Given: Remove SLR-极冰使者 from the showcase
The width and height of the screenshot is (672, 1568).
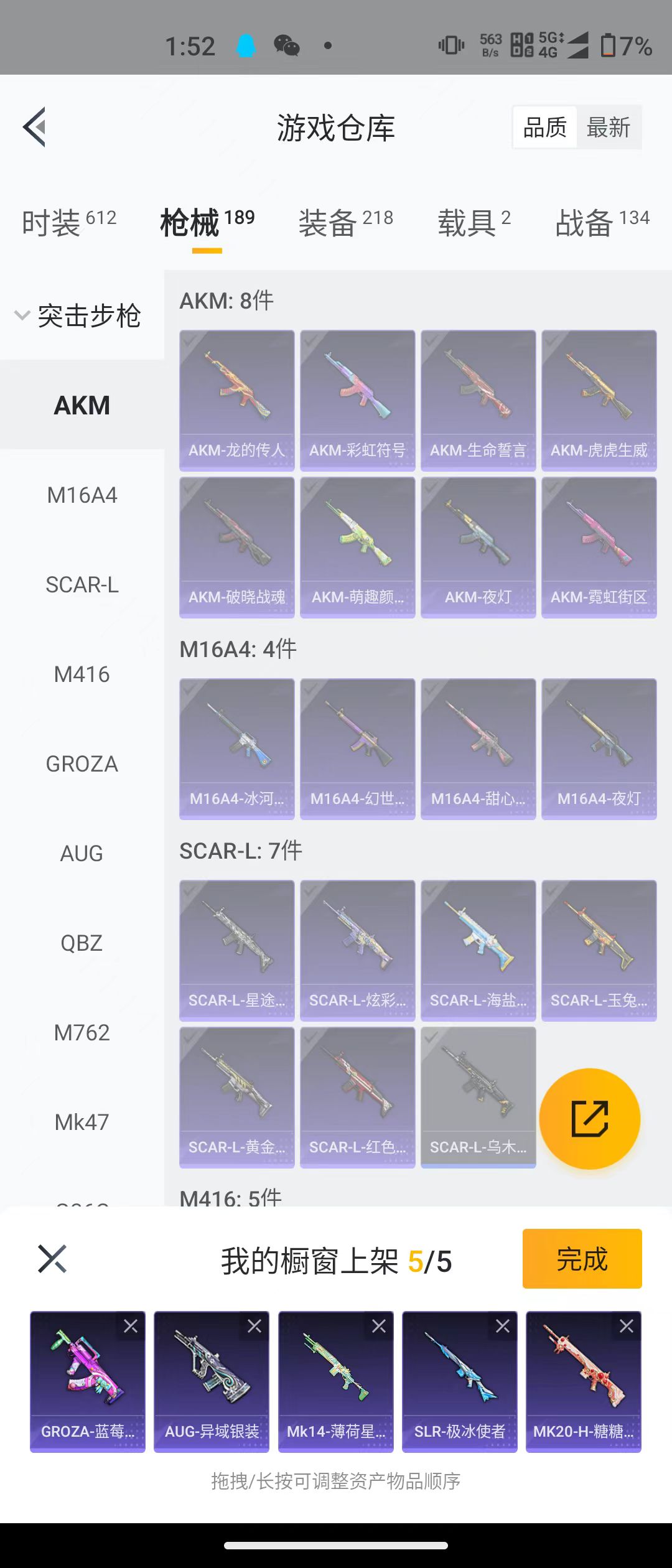Looking at the screenshot, I should [502, 1326].
